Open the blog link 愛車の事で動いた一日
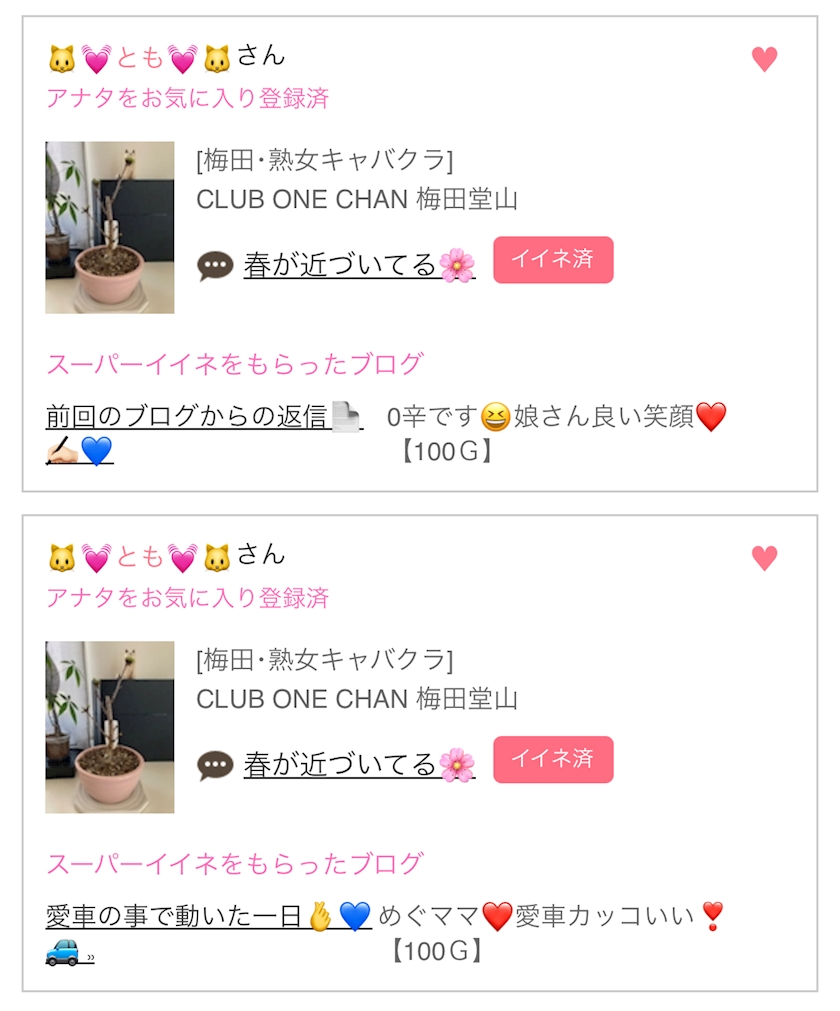 click(x=174, y=916)
